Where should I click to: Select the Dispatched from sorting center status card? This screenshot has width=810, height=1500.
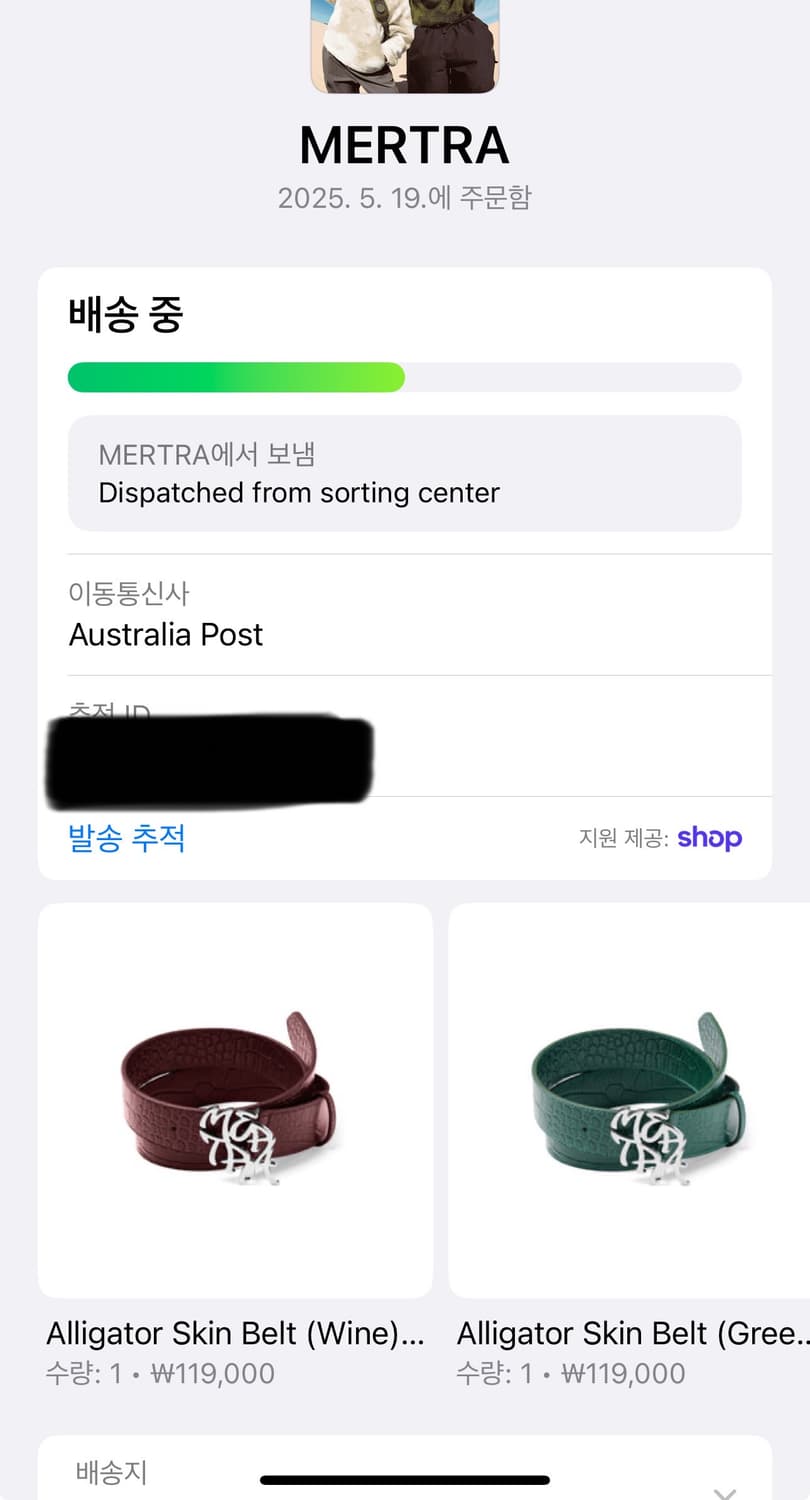[x=404, y=473]
